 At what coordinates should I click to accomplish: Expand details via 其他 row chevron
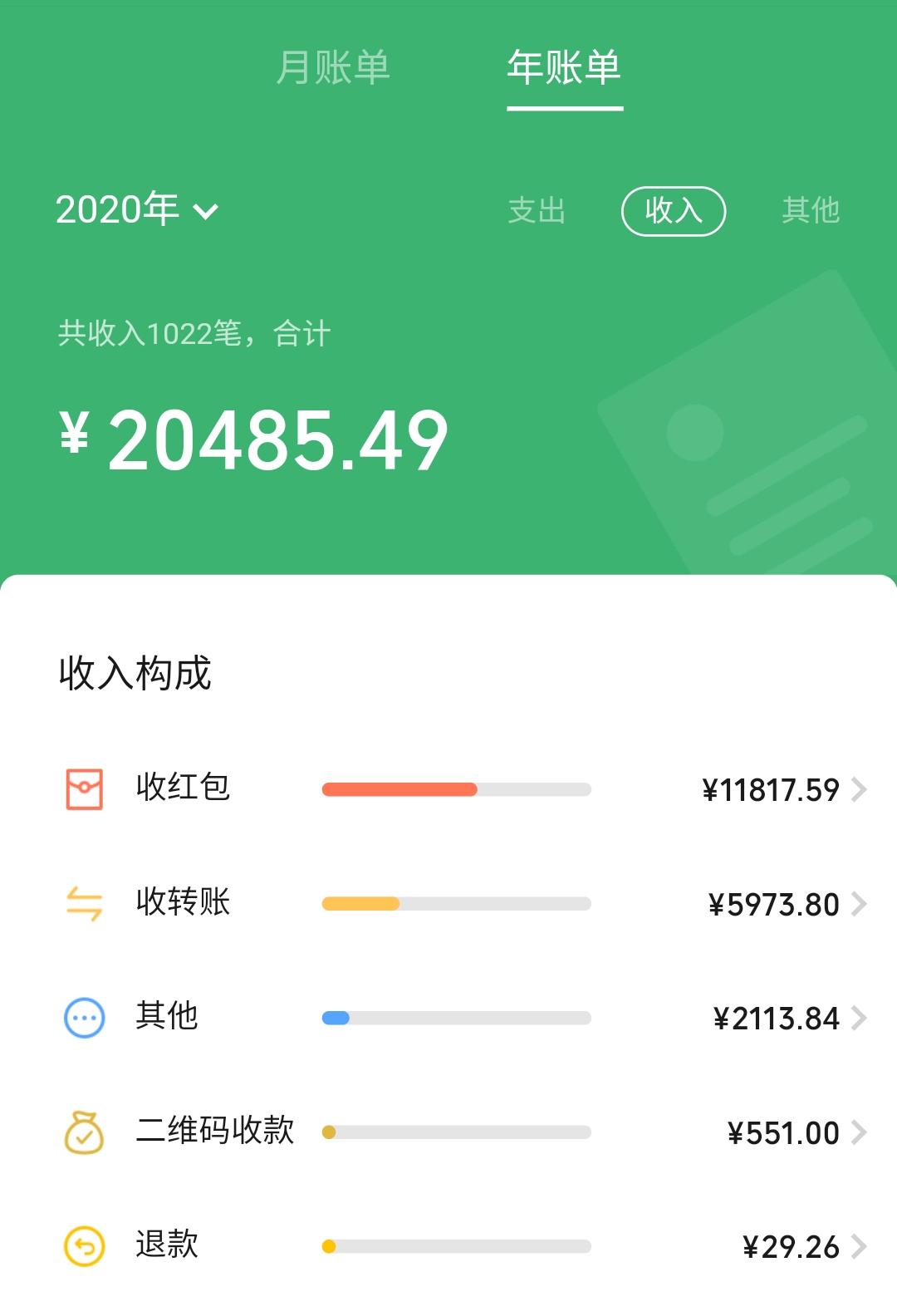tap(861, 1017)
